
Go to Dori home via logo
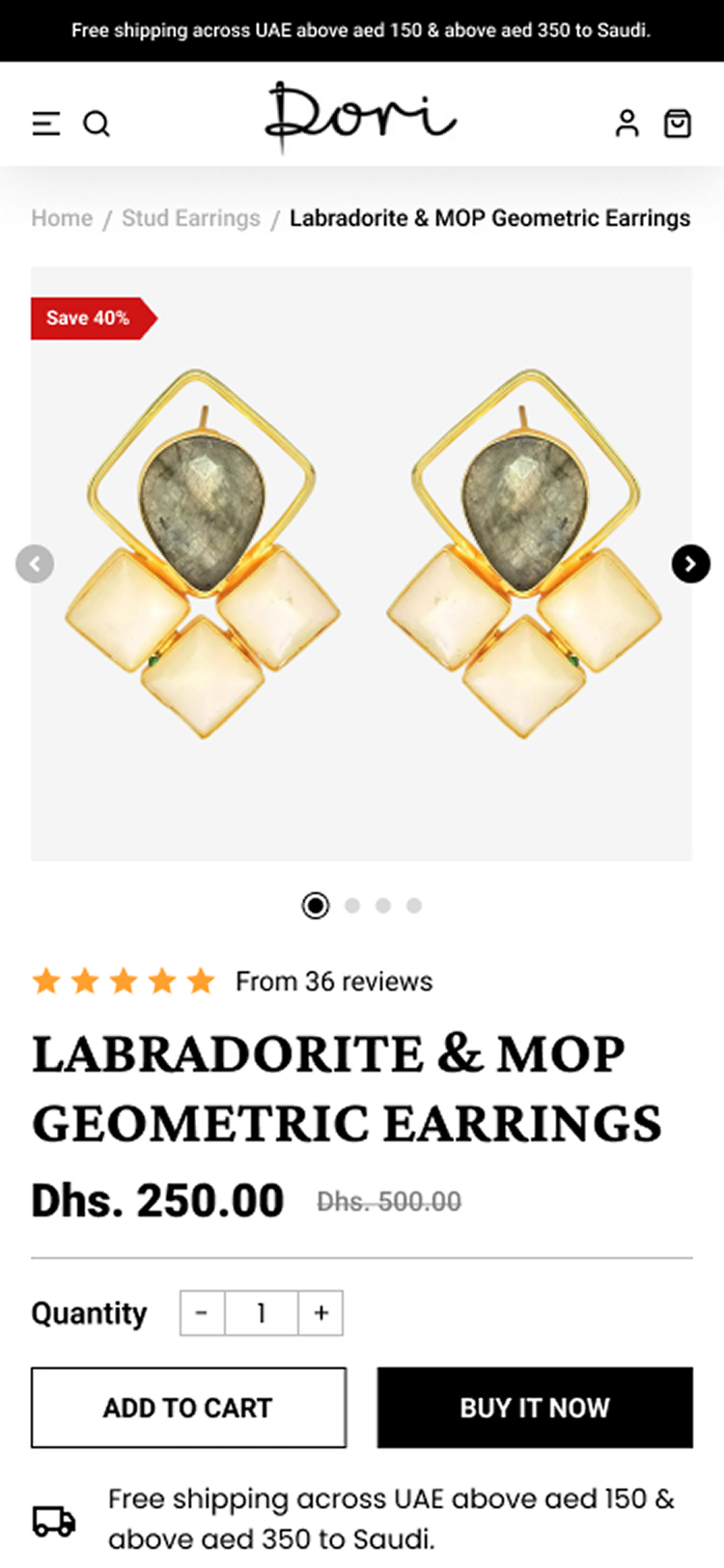[359, 118]
